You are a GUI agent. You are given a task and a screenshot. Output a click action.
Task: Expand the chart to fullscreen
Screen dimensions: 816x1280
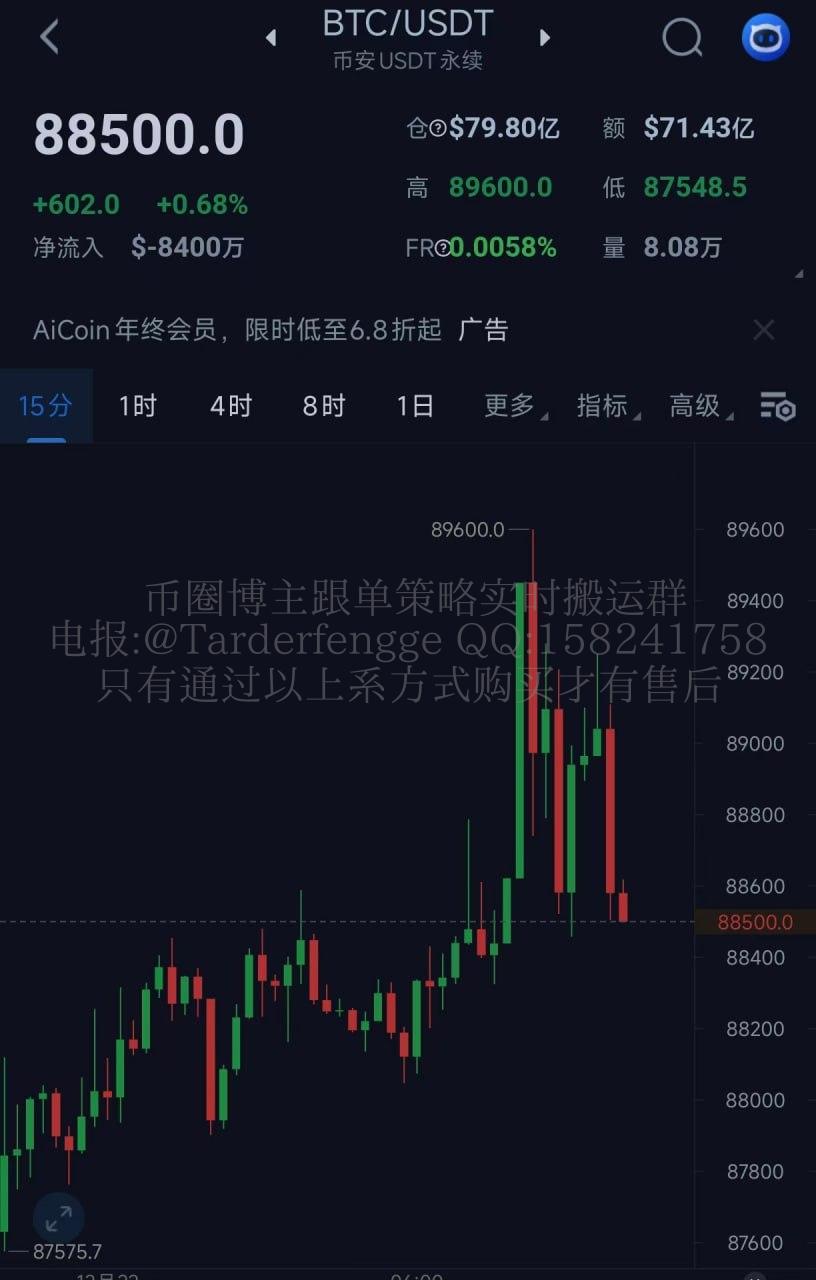coord(58,1218)
